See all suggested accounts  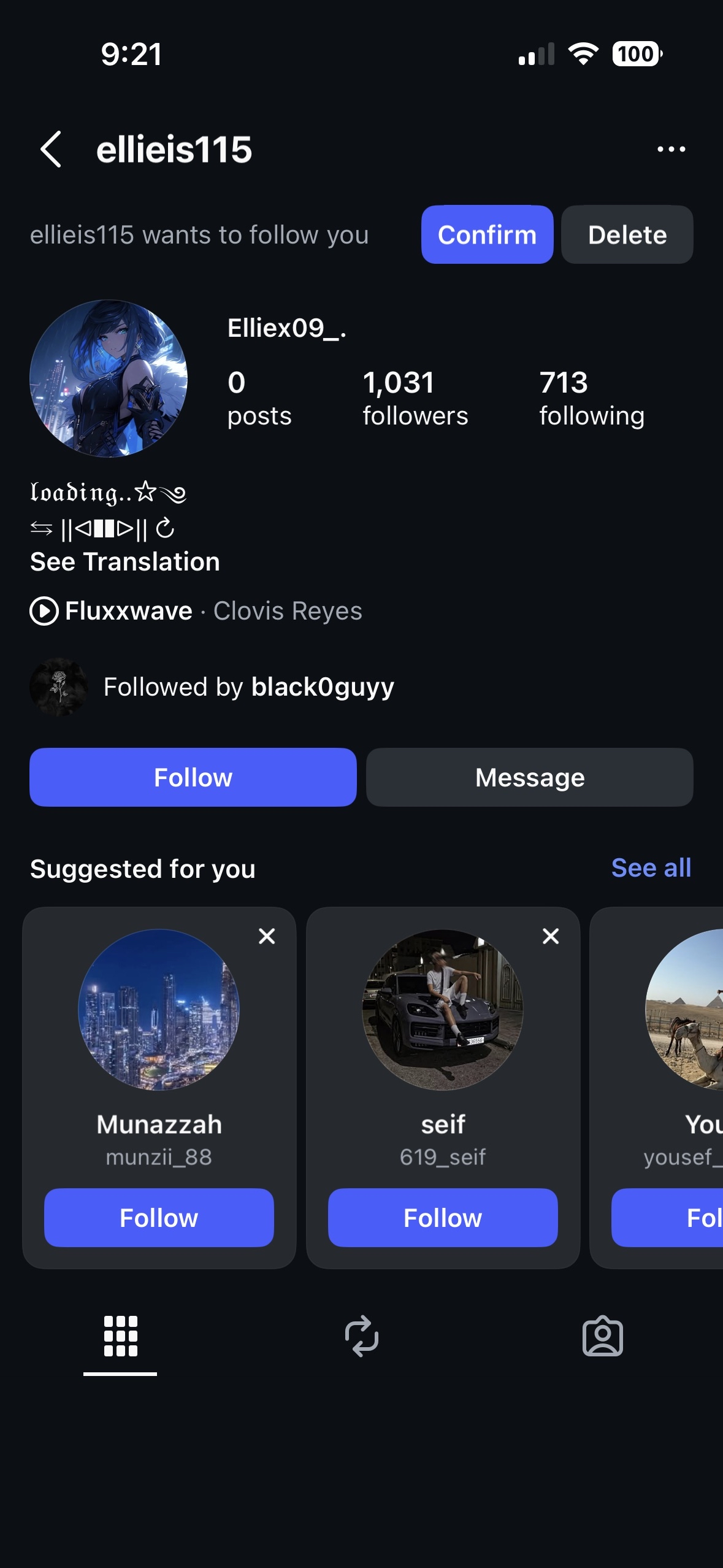[x=651, y=868]
